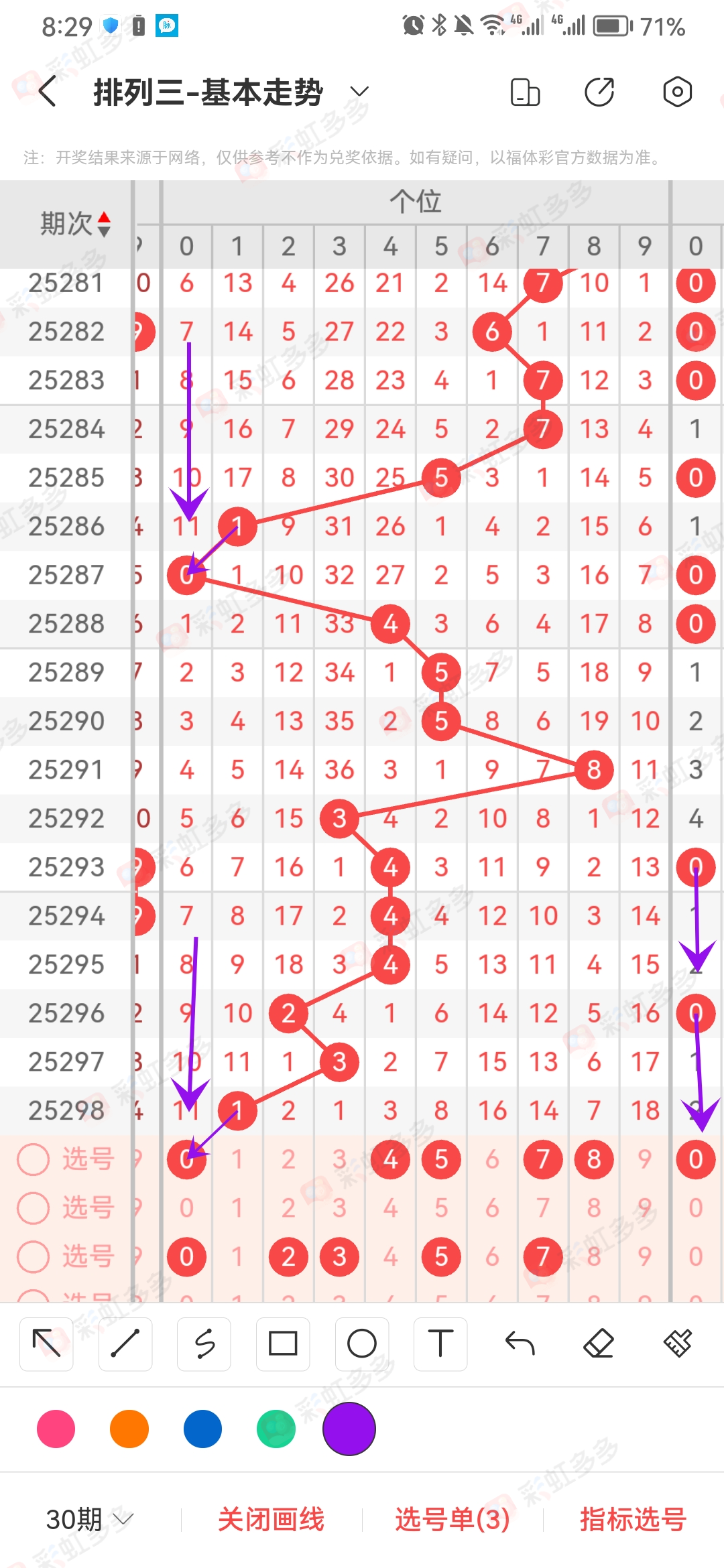
Task: Select the arrow drawing tool
Action: (x=46, y=1344)
